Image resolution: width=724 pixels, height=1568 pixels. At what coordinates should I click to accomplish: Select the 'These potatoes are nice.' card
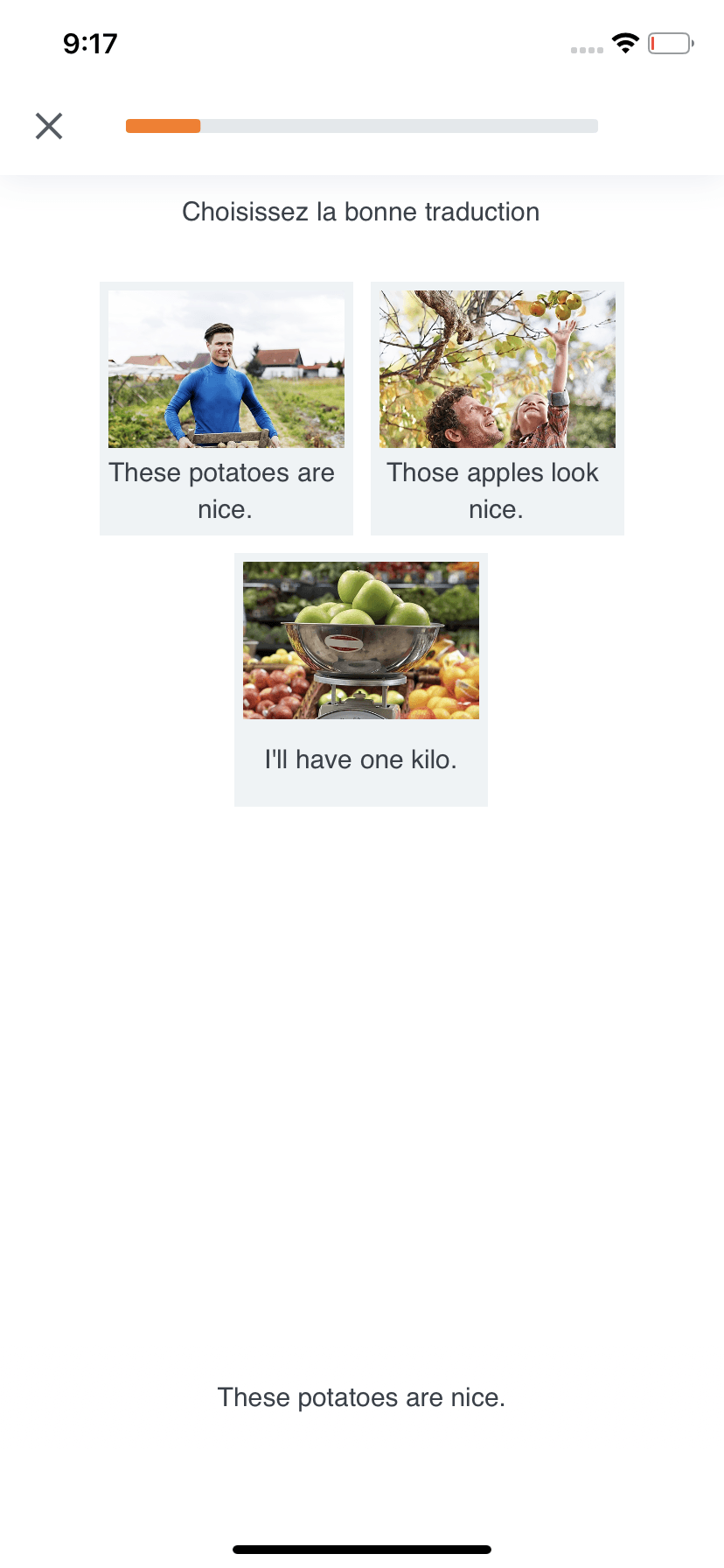tap(226, 408)
